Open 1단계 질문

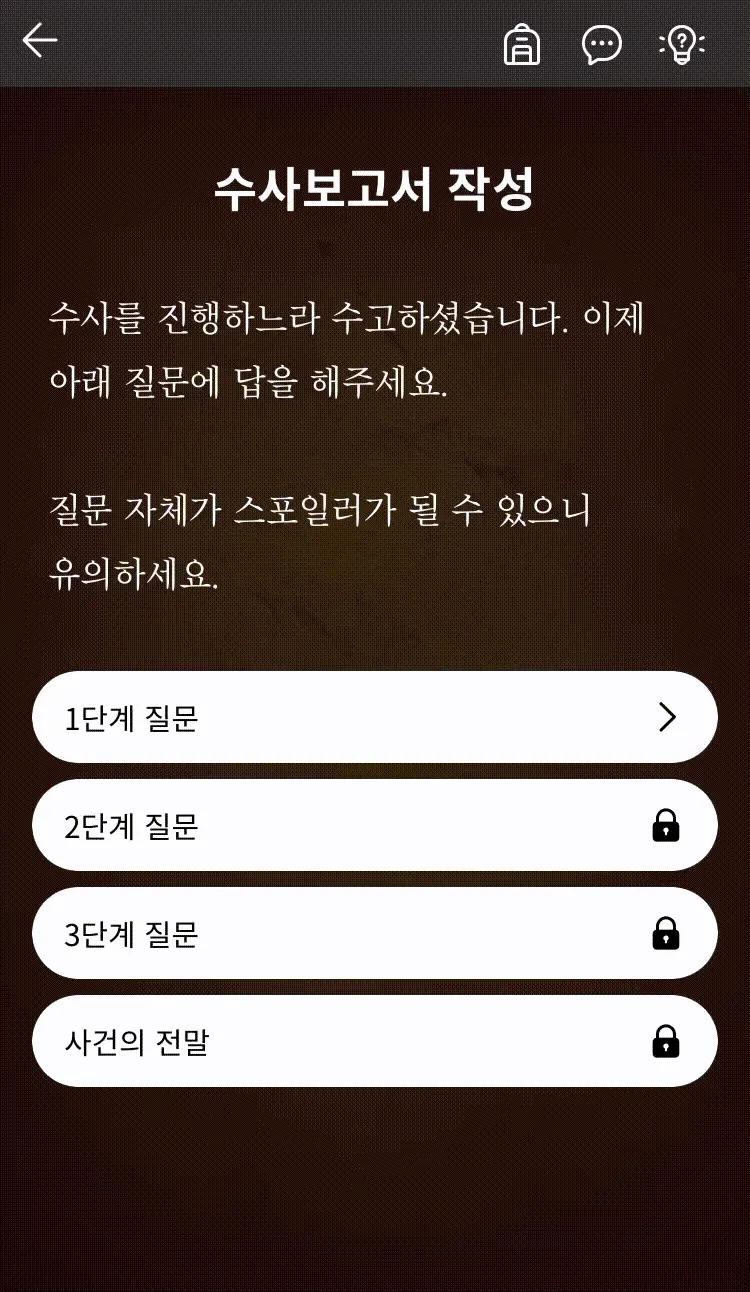375,717
